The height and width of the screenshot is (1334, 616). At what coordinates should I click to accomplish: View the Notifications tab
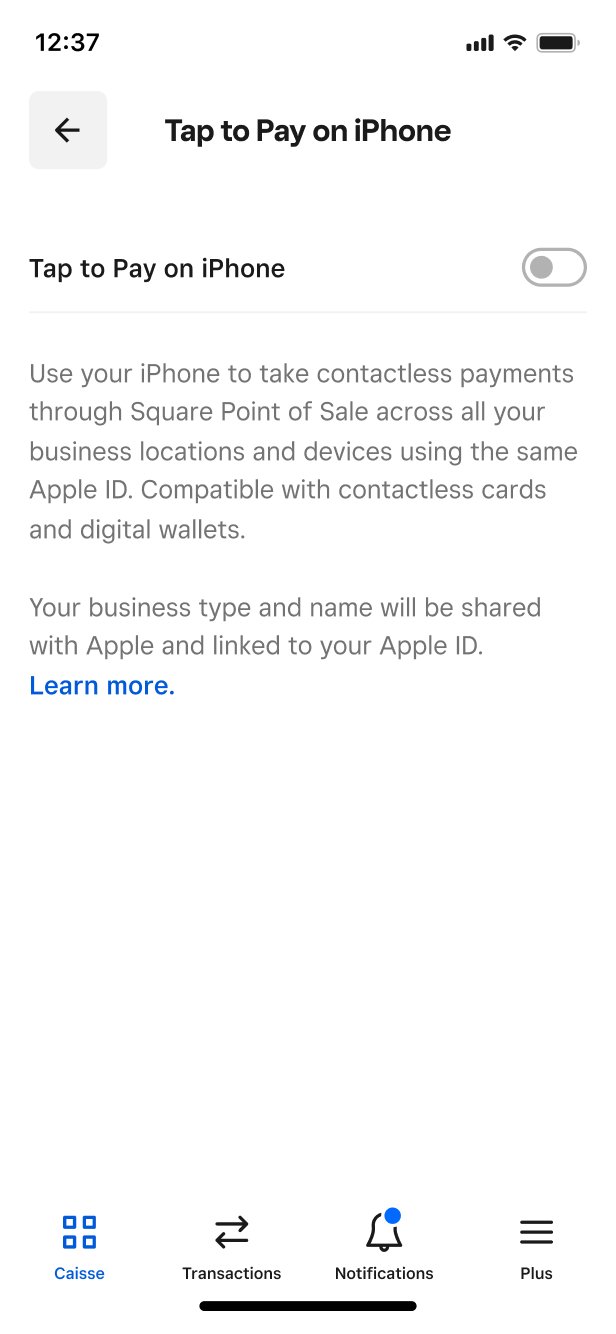coord(384,1245)
